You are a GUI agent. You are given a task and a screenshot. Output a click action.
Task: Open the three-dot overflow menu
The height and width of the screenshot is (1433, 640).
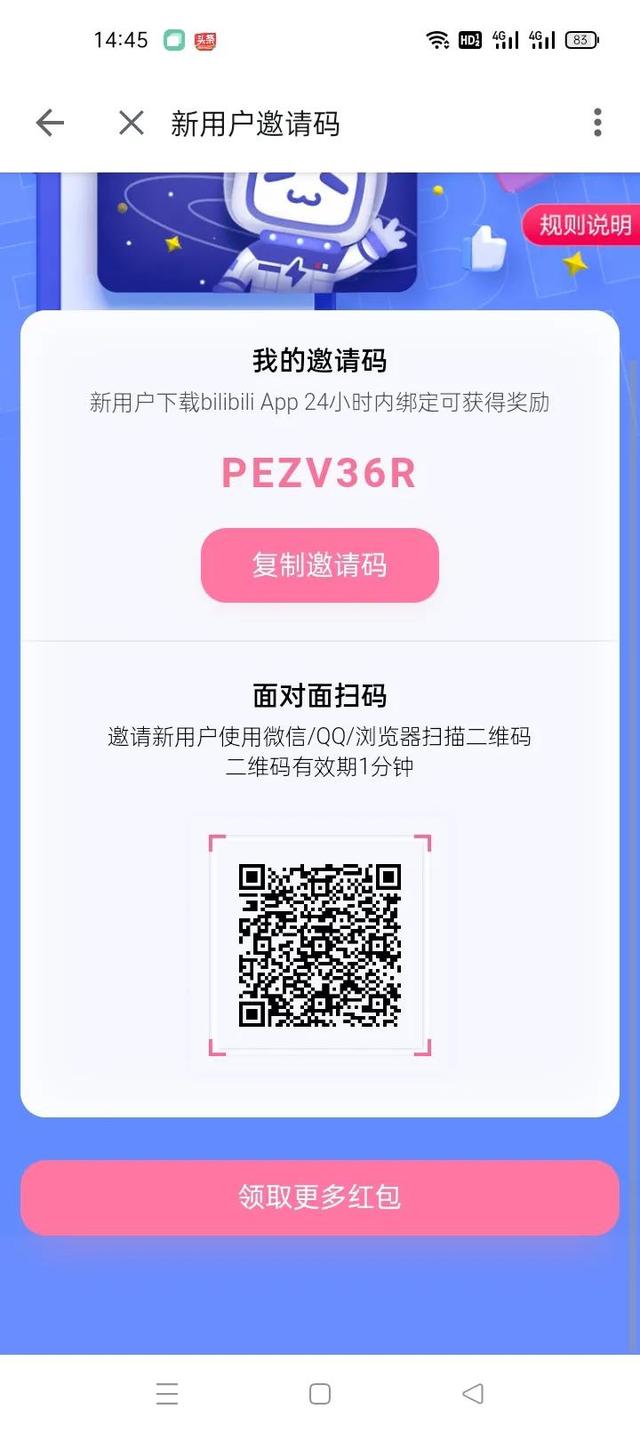tap(597, 122)
